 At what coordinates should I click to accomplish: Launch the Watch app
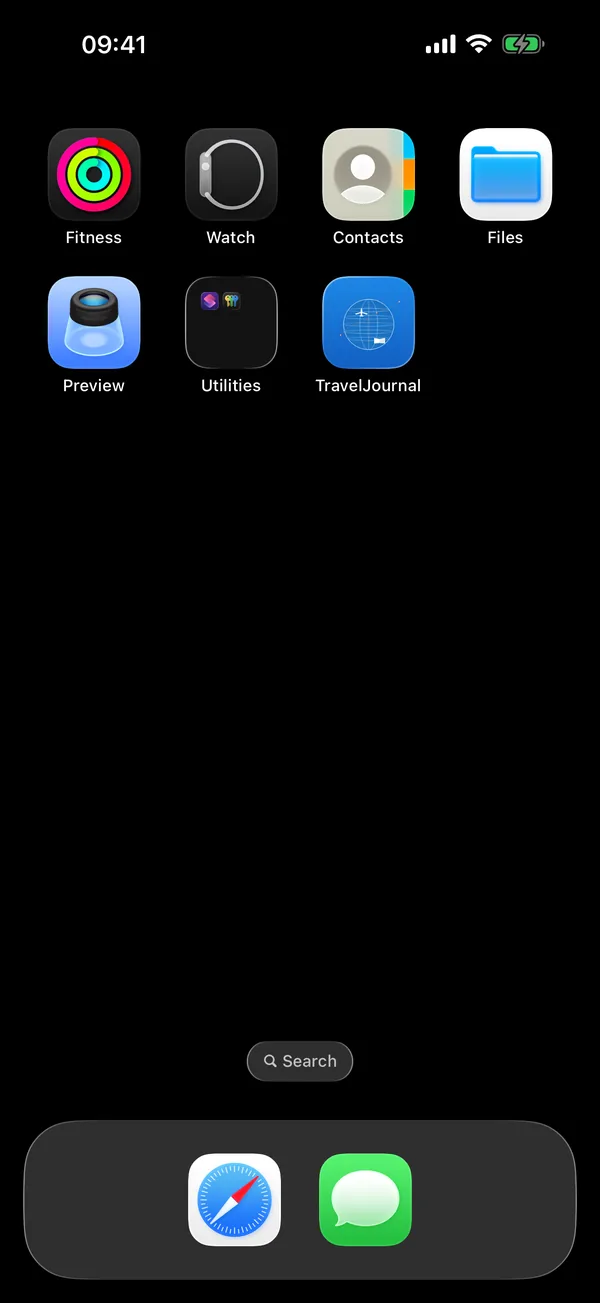tap(231, 174)
